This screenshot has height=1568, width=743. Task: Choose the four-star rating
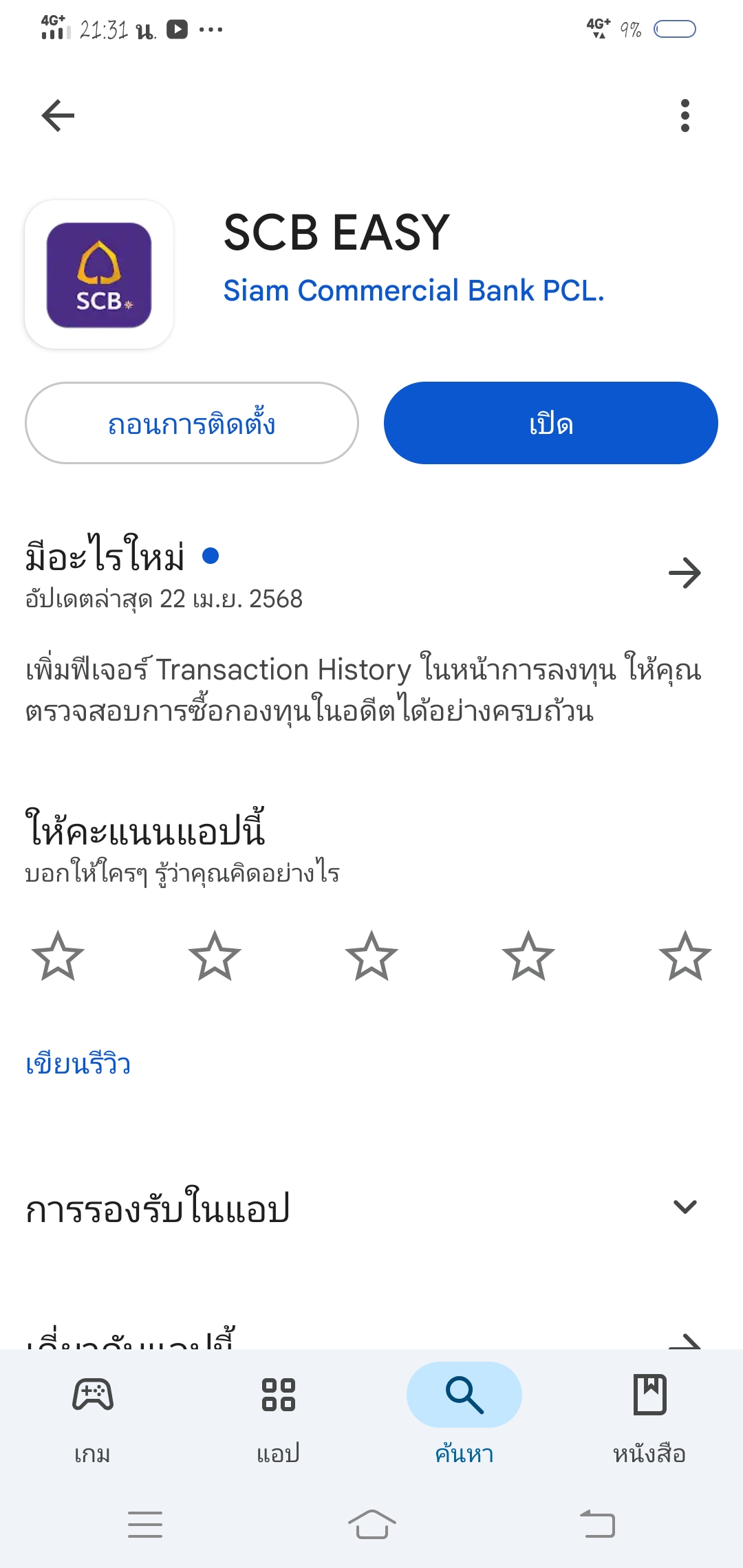click(x=528, y=956)
